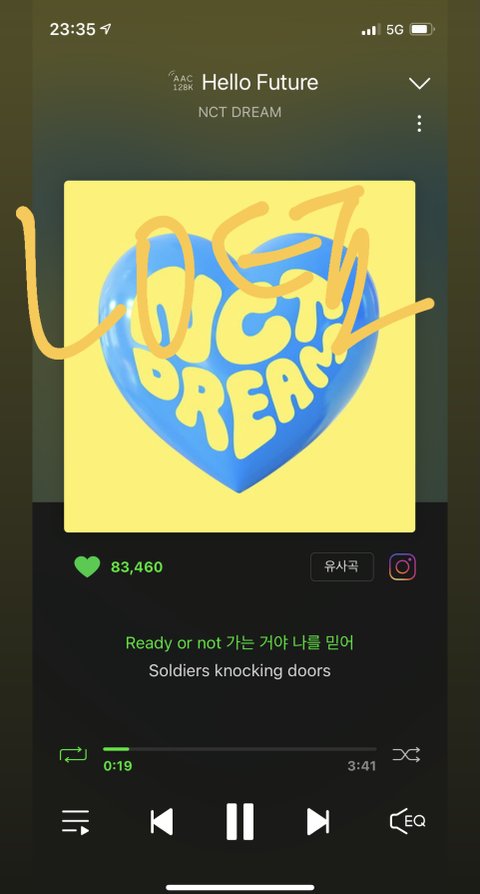Toggle the repeat mode
The width and height of the screenshot is (480, 894).
(73, 755)
